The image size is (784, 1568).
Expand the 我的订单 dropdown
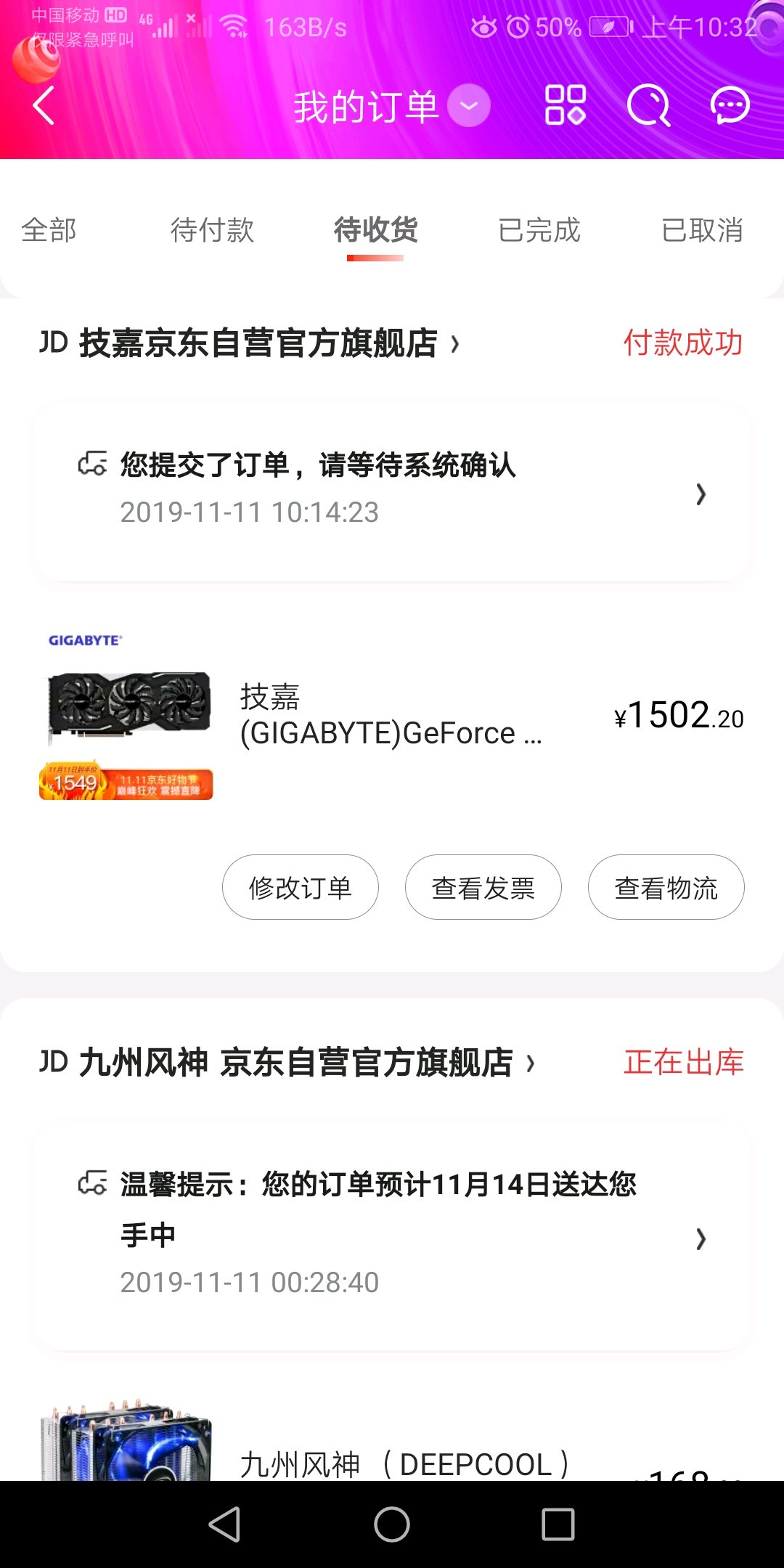tap(469, 106)
